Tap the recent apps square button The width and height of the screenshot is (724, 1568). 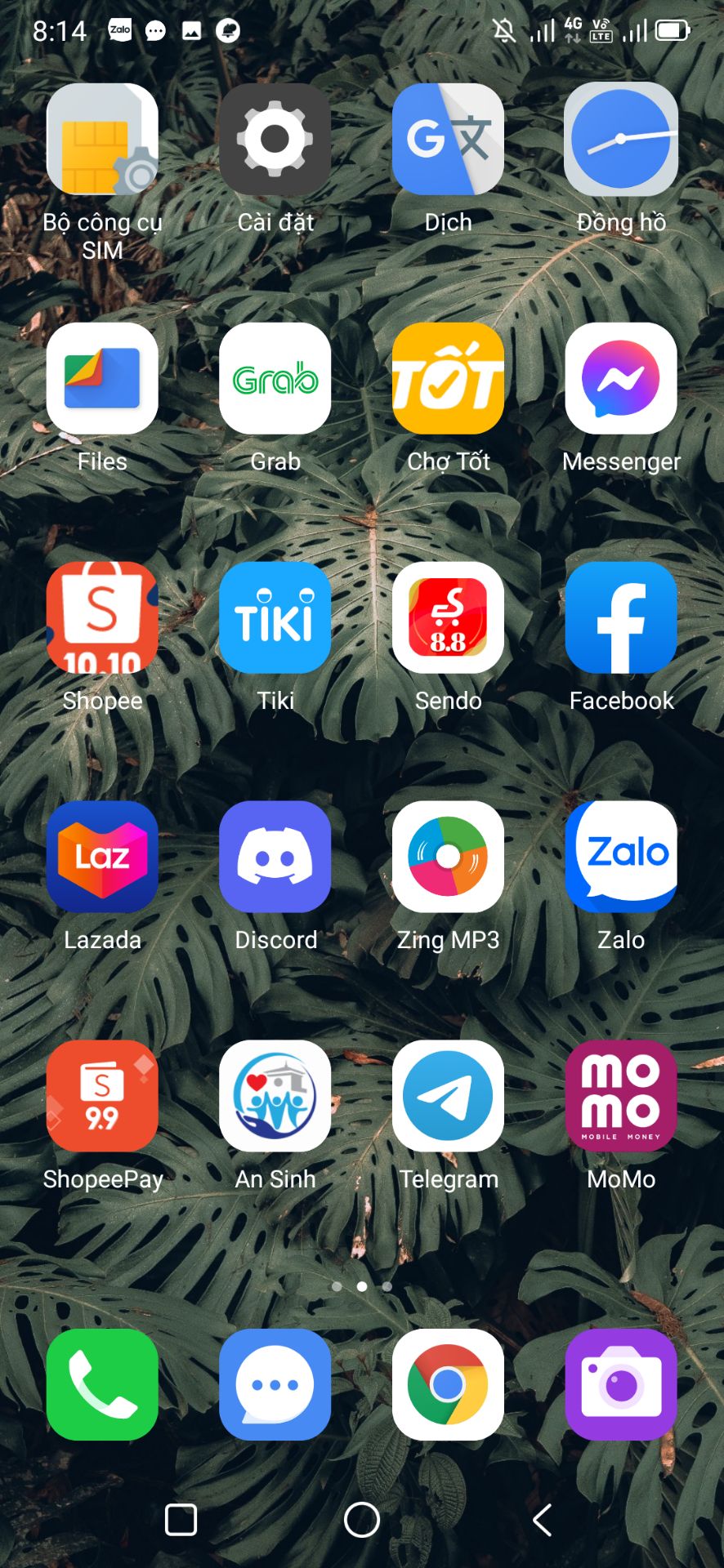click(x=181, y=1520)
